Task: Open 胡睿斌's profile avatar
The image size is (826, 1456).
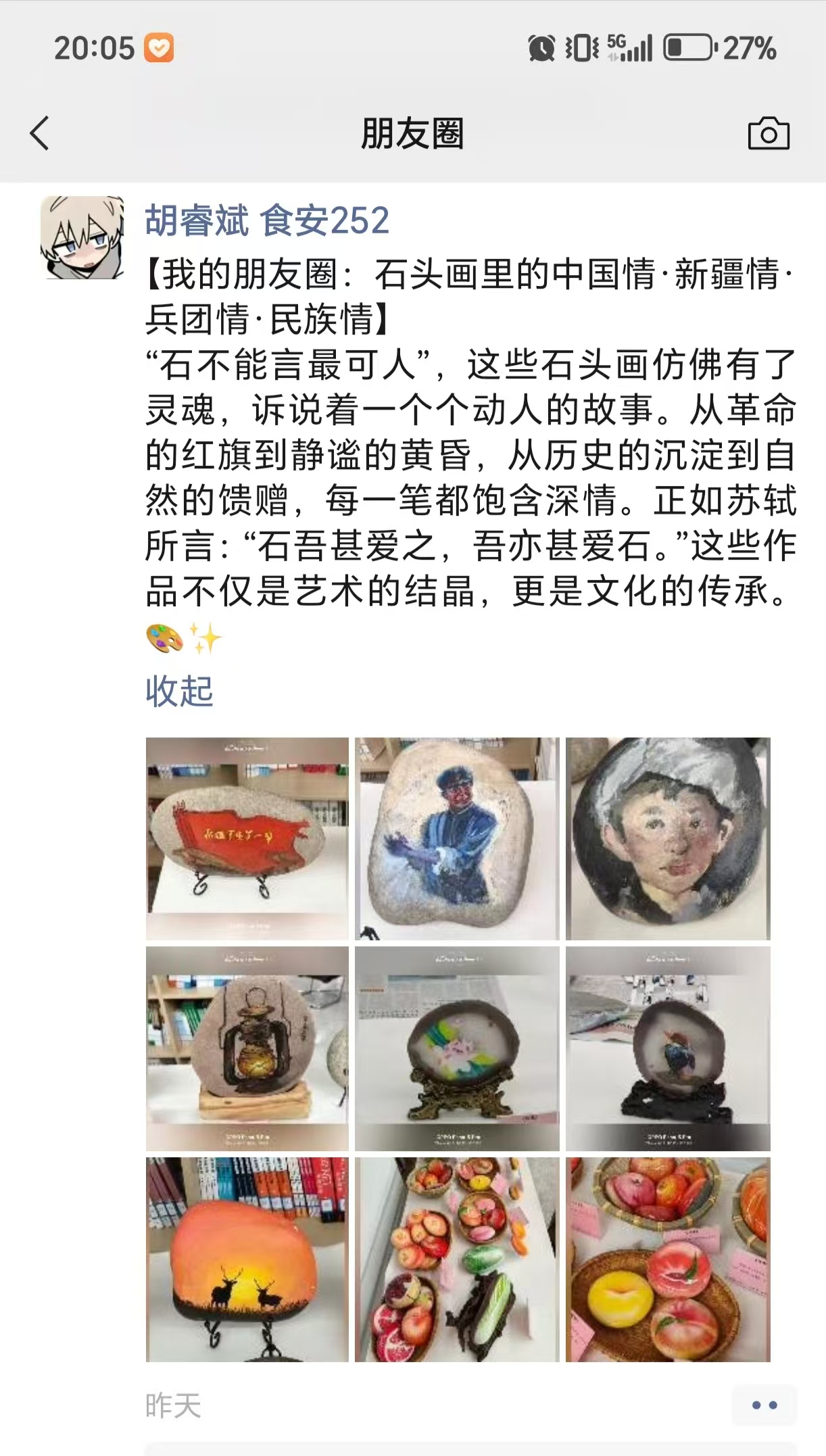Action: [x=82, y=238]
